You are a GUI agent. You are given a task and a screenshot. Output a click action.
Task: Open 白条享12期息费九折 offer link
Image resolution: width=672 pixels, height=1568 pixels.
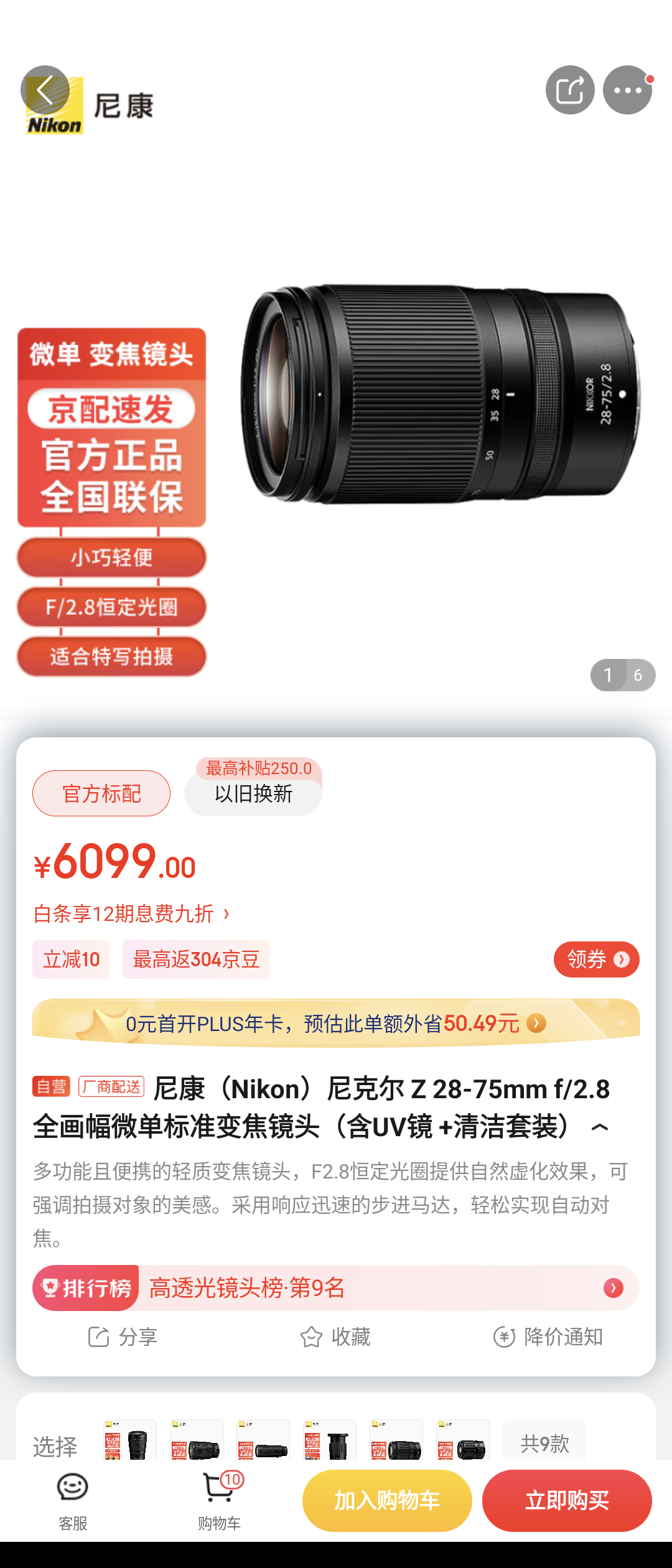[x=131, y=913]
